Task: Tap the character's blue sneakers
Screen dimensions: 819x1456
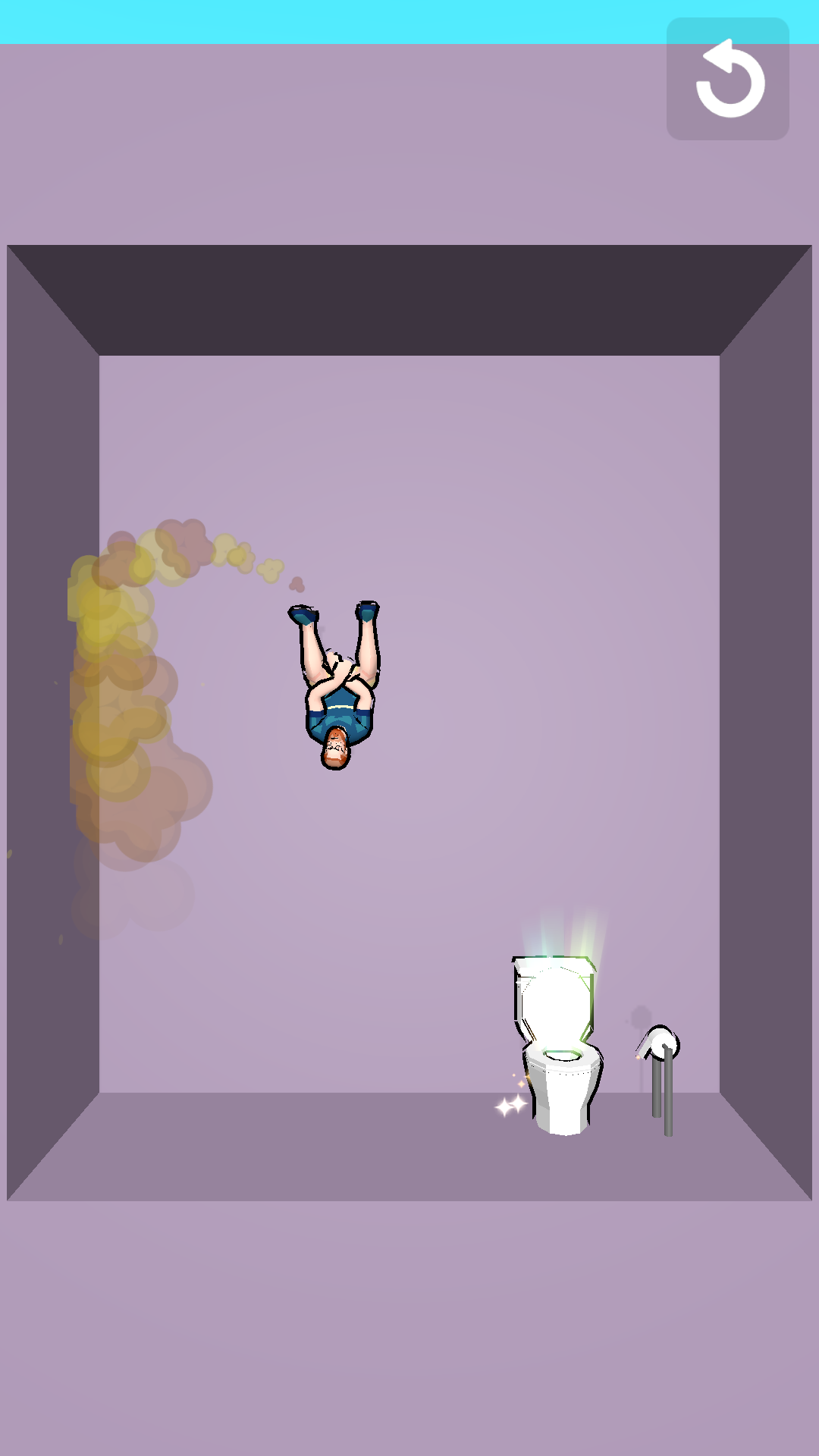Action: [x=303, y=614]
